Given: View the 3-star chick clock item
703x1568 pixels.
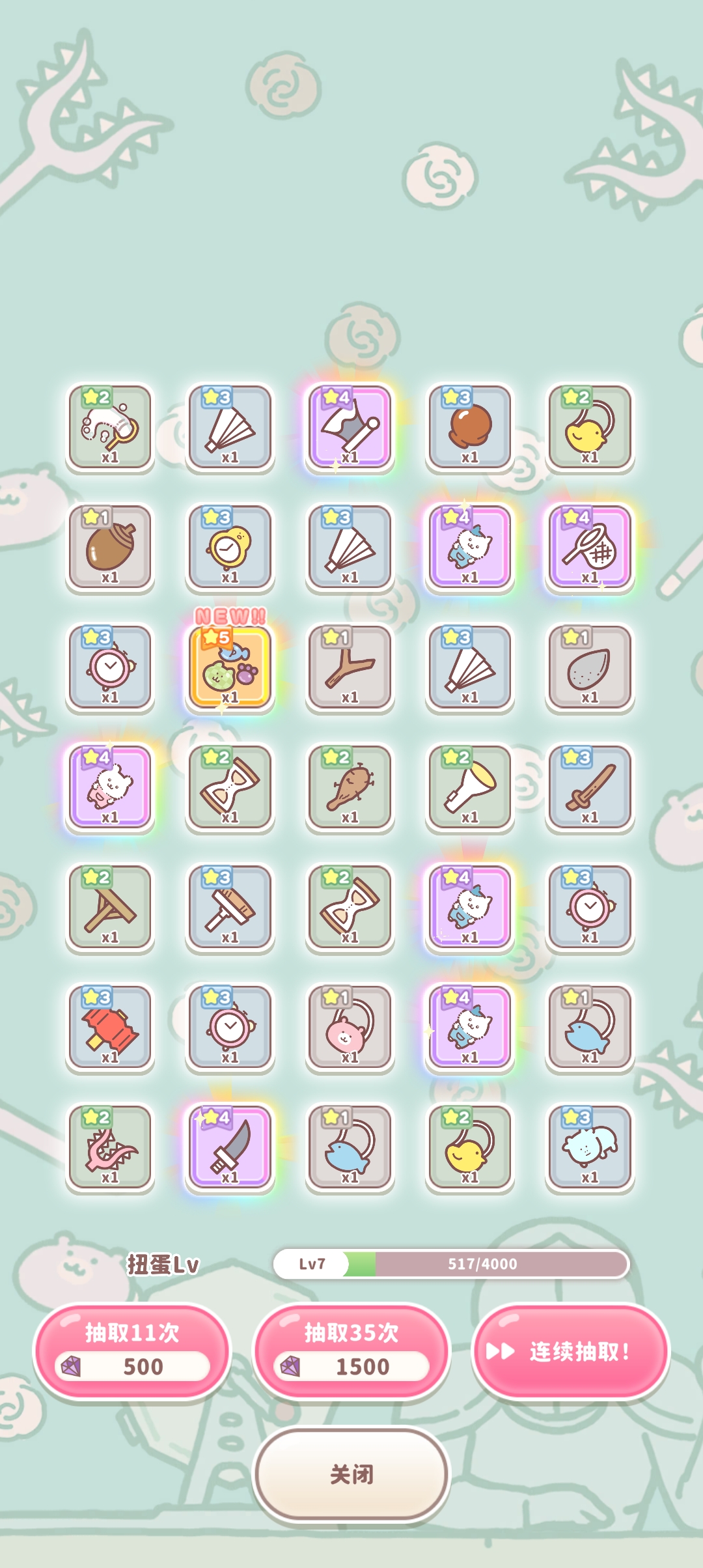Looking at the screenshot, I should point(230,548).
